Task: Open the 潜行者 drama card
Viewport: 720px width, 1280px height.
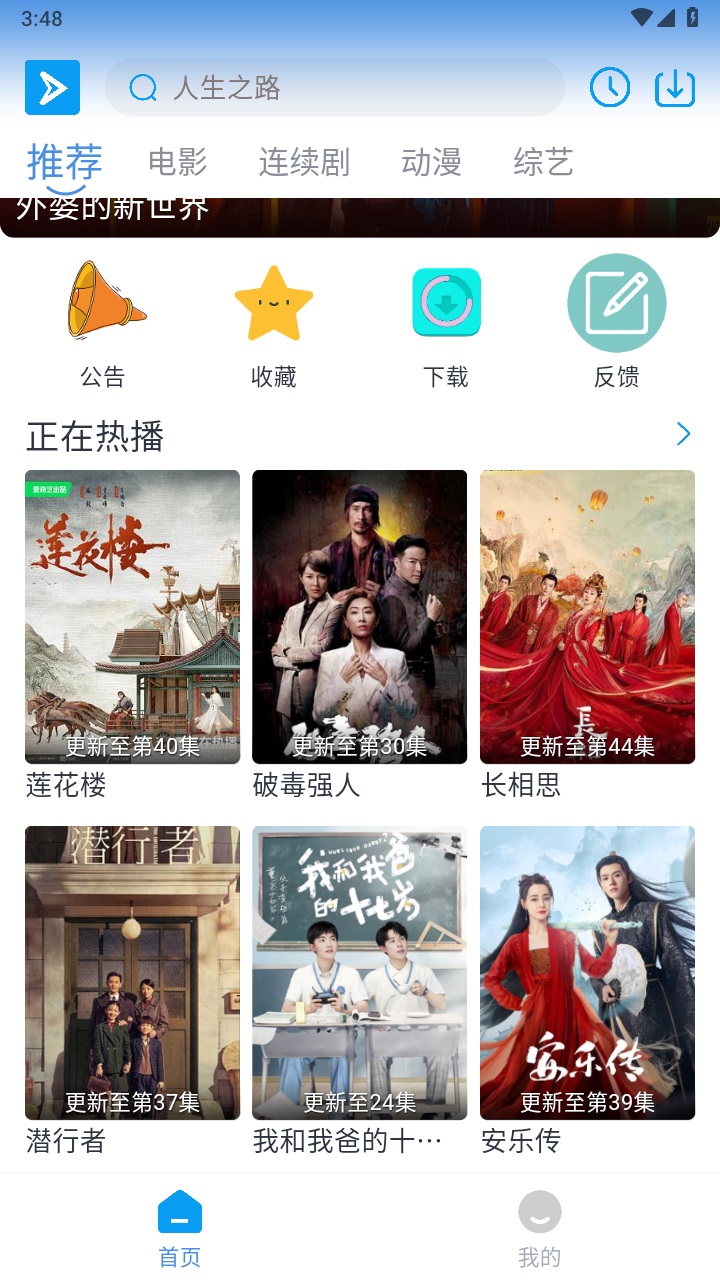Action: click(132, 973)
